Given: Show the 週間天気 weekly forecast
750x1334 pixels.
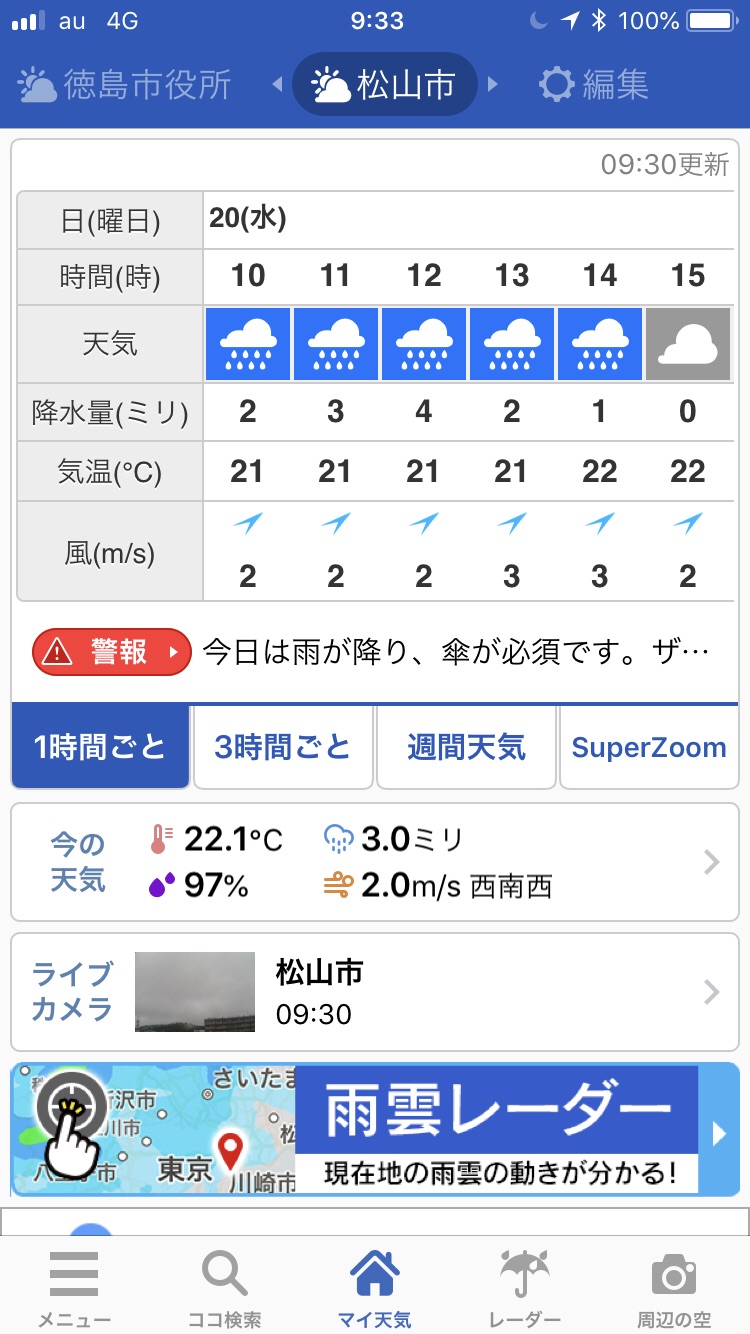Looking at the screenshot, I should click(466, 747).
